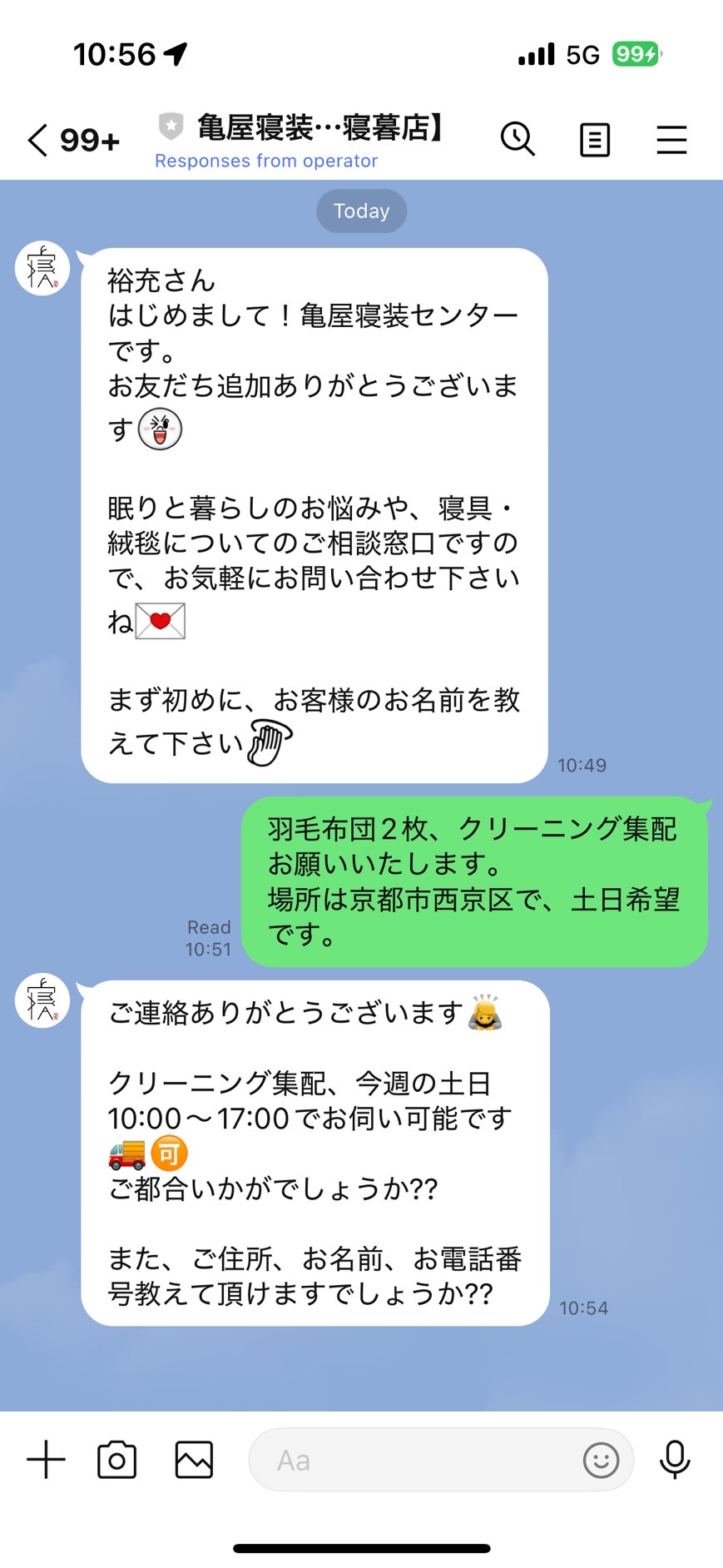723x1568 pixels.
Task: Open the camera to take photo
Action: pos(116,1460)
